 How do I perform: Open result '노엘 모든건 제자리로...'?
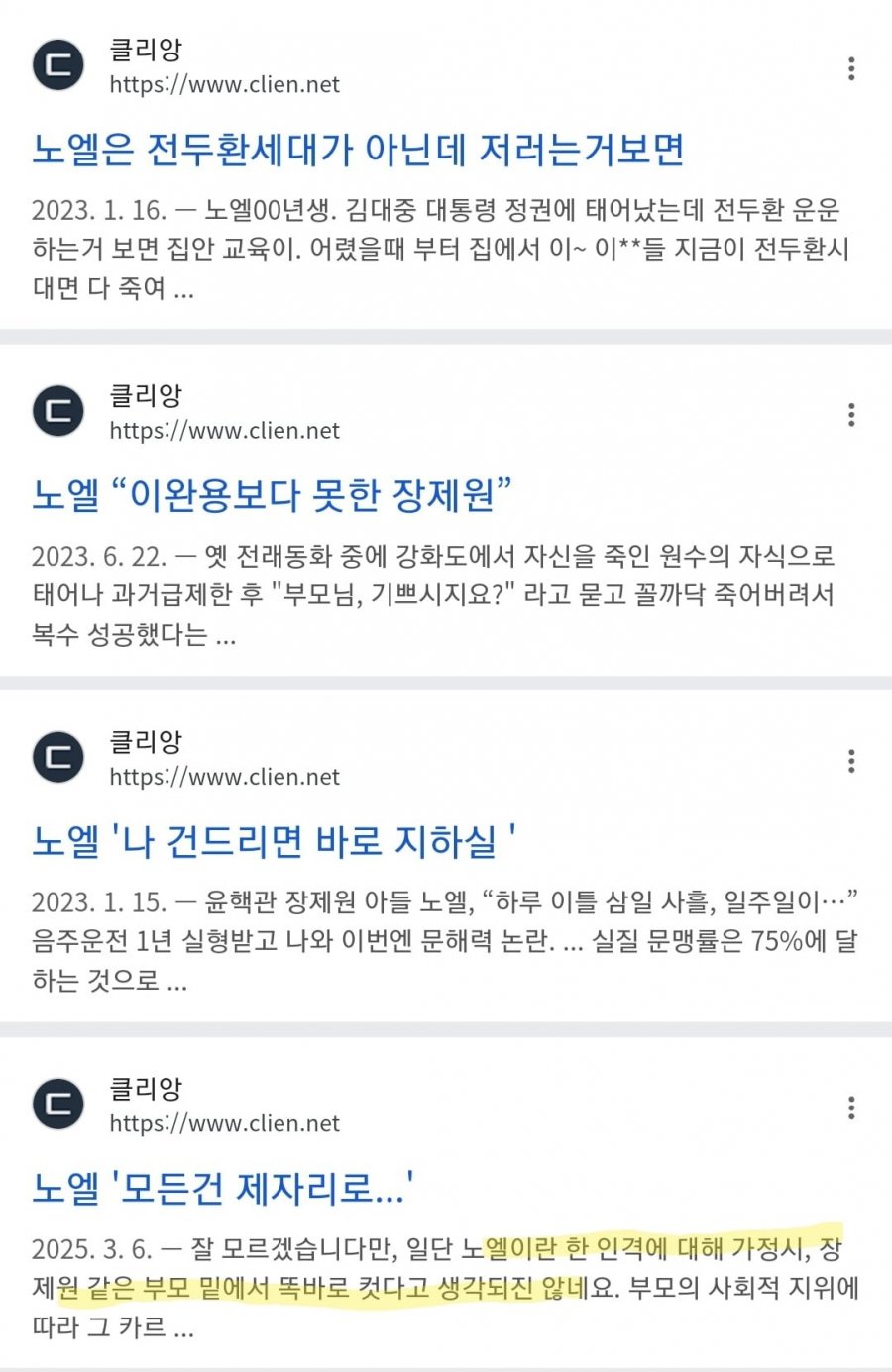[223, 1188]
